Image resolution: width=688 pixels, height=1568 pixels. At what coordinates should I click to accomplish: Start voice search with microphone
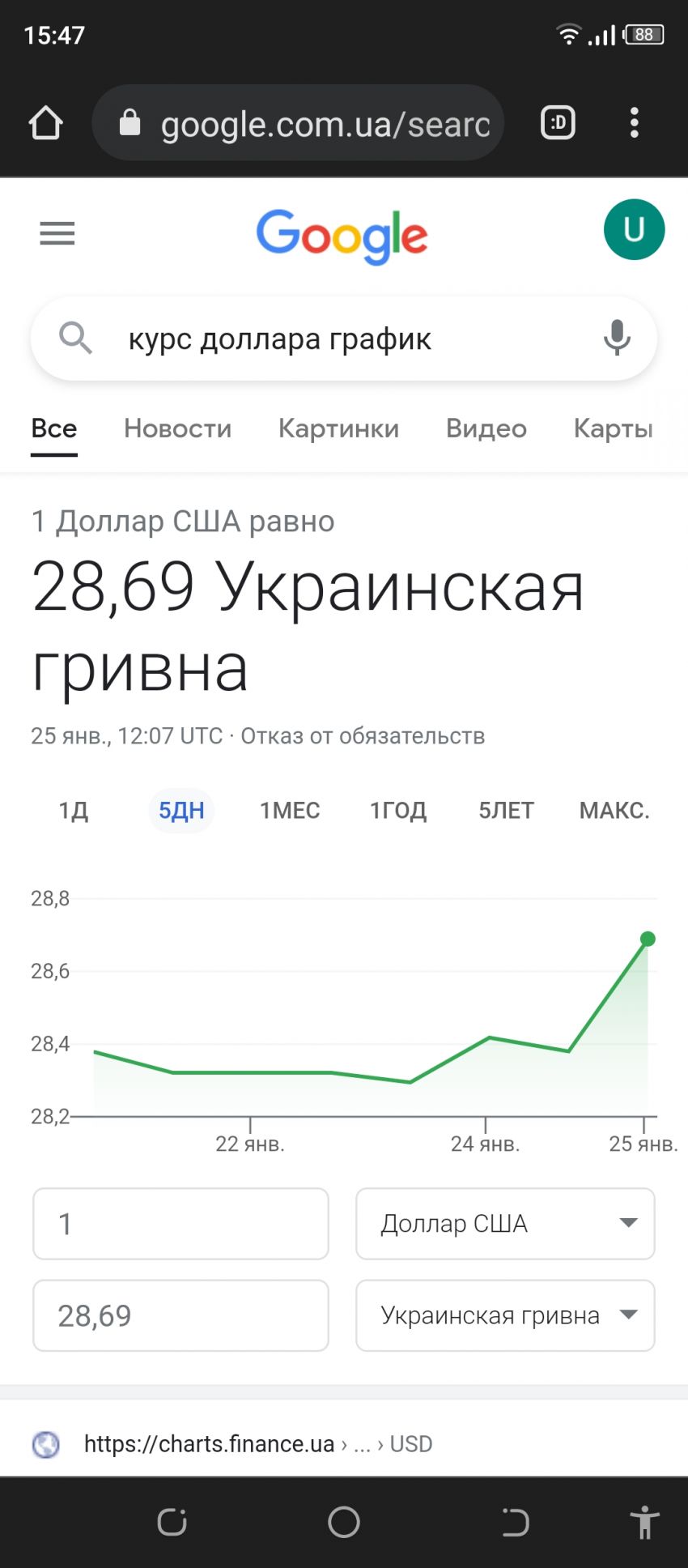click(x=617, y=338)
